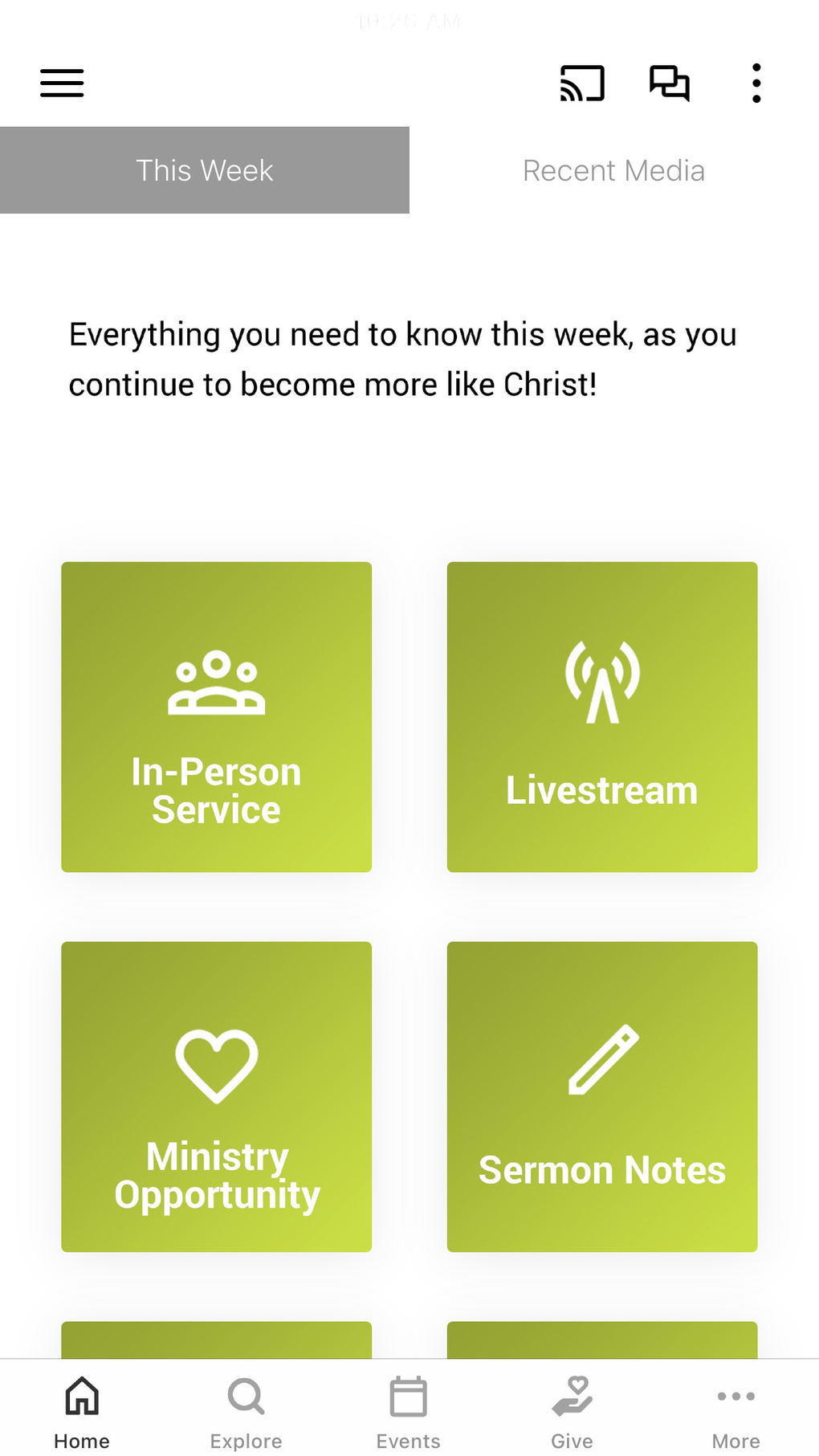Image resolution: width=819 pixels, height=1456 pixels.
Task: Tap the people icon on In-Person Service
Action: click(x=216, y=687)
